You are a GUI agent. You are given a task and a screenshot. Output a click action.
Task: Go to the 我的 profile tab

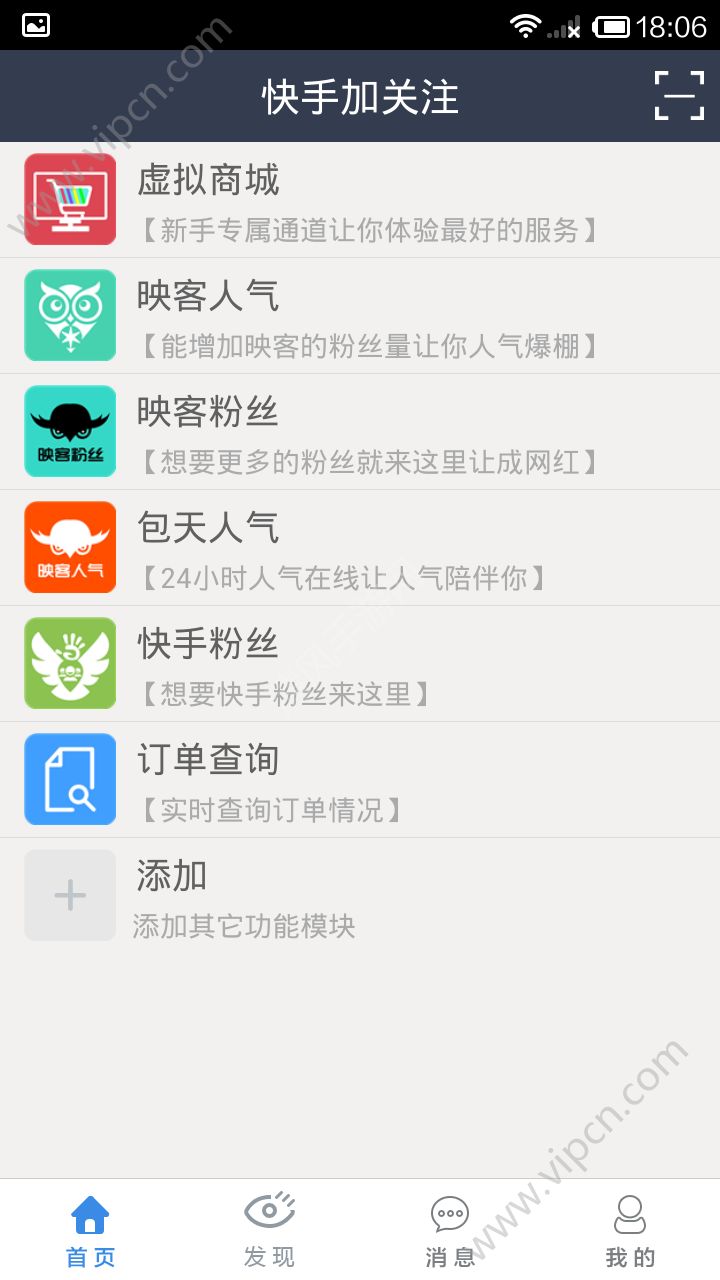click(x=630, y=1228)
